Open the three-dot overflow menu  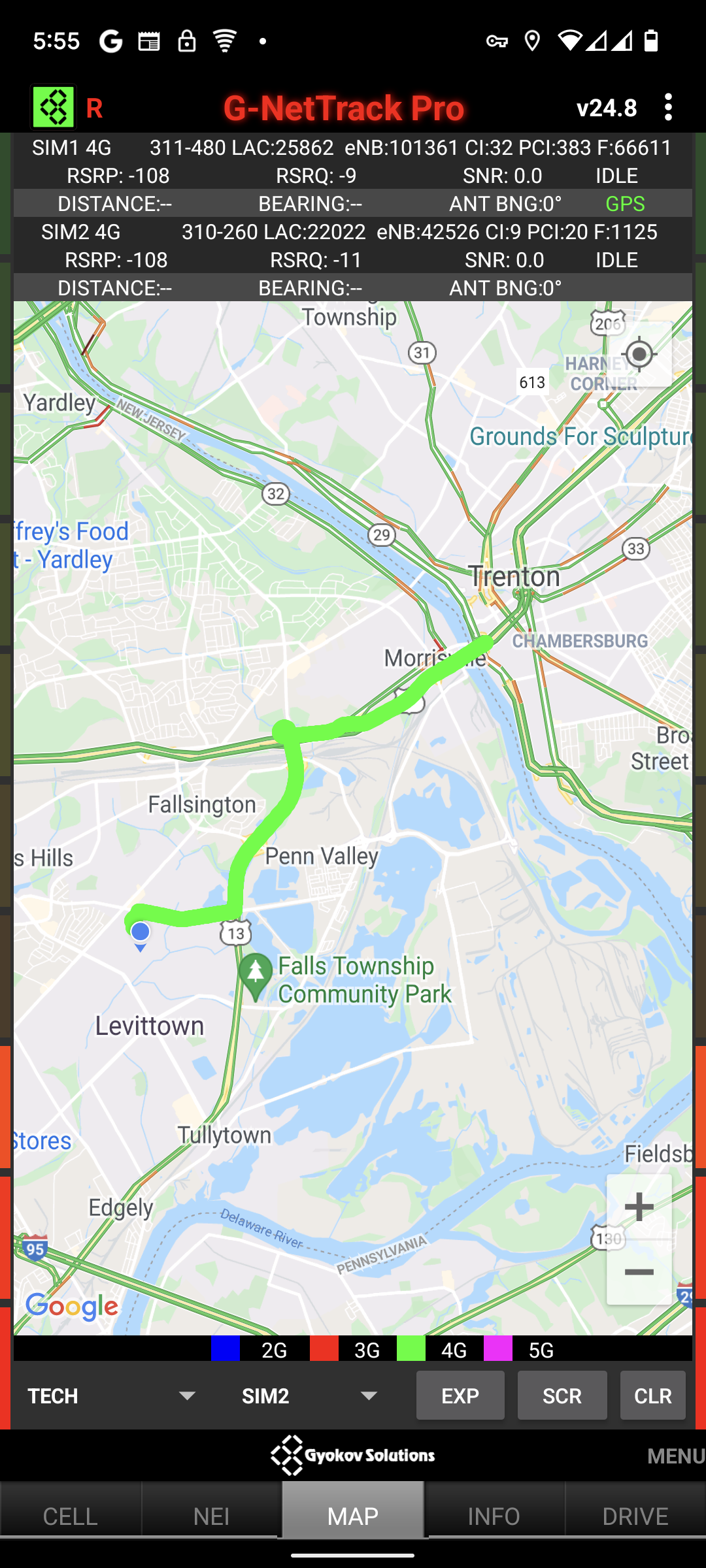pyautogui.click(x=667, y=107)
